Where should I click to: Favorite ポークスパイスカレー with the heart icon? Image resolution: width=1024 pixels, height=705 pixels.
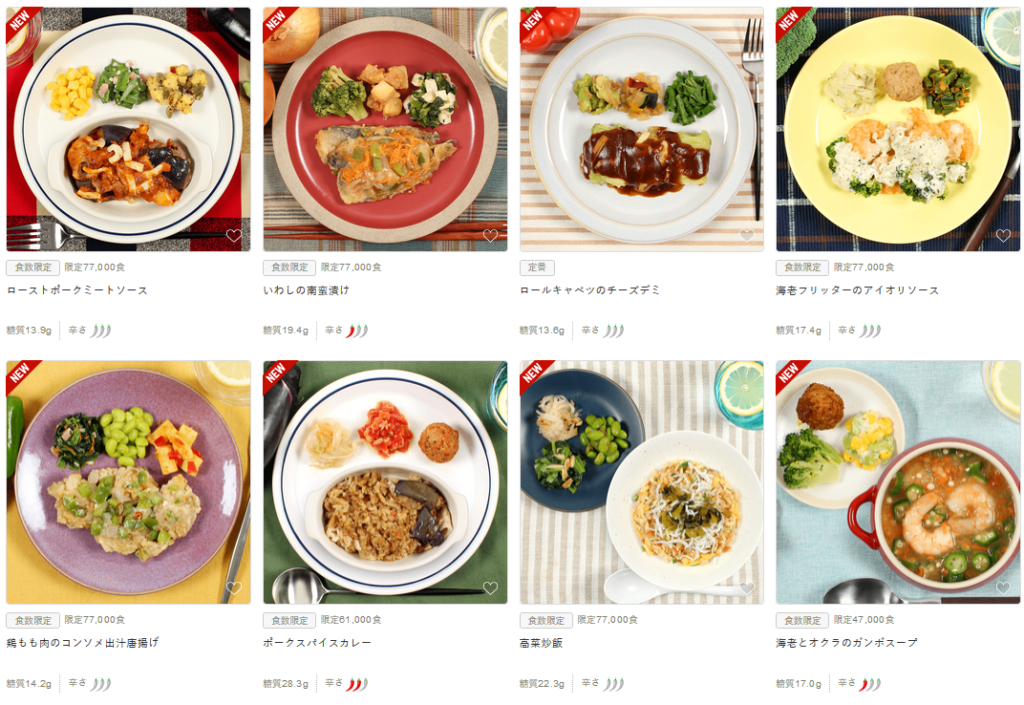[490, 588]
